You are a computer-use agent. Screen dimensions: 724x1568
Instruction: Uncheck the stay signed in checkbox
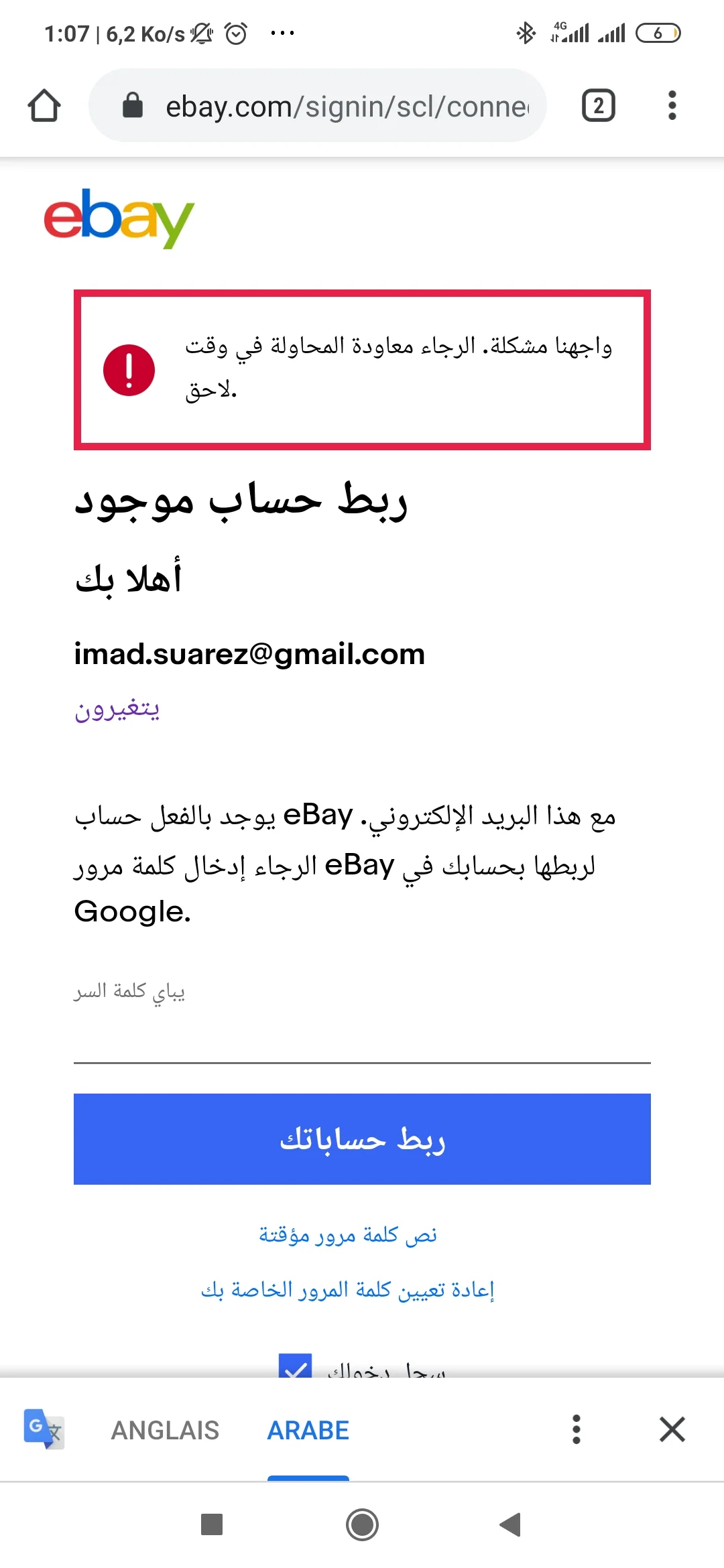coord(295,1367)
